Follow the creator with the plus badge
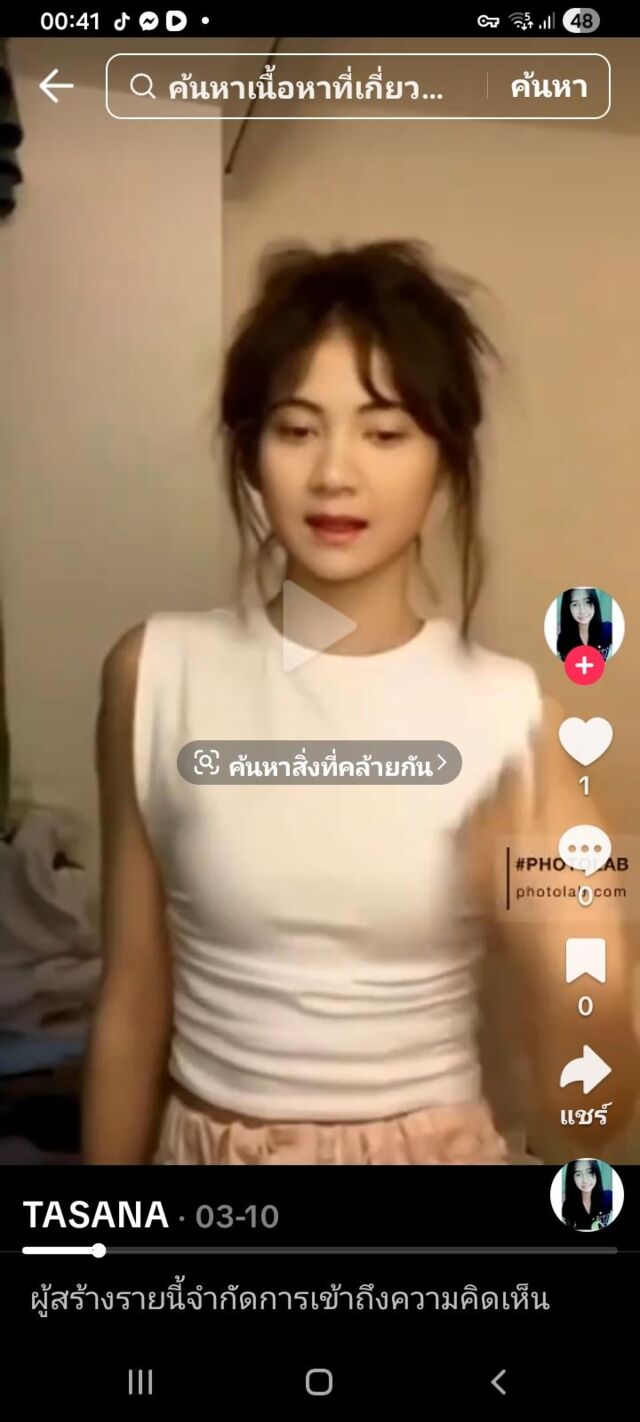The image size is (640, 1422). tap(584, 665)
